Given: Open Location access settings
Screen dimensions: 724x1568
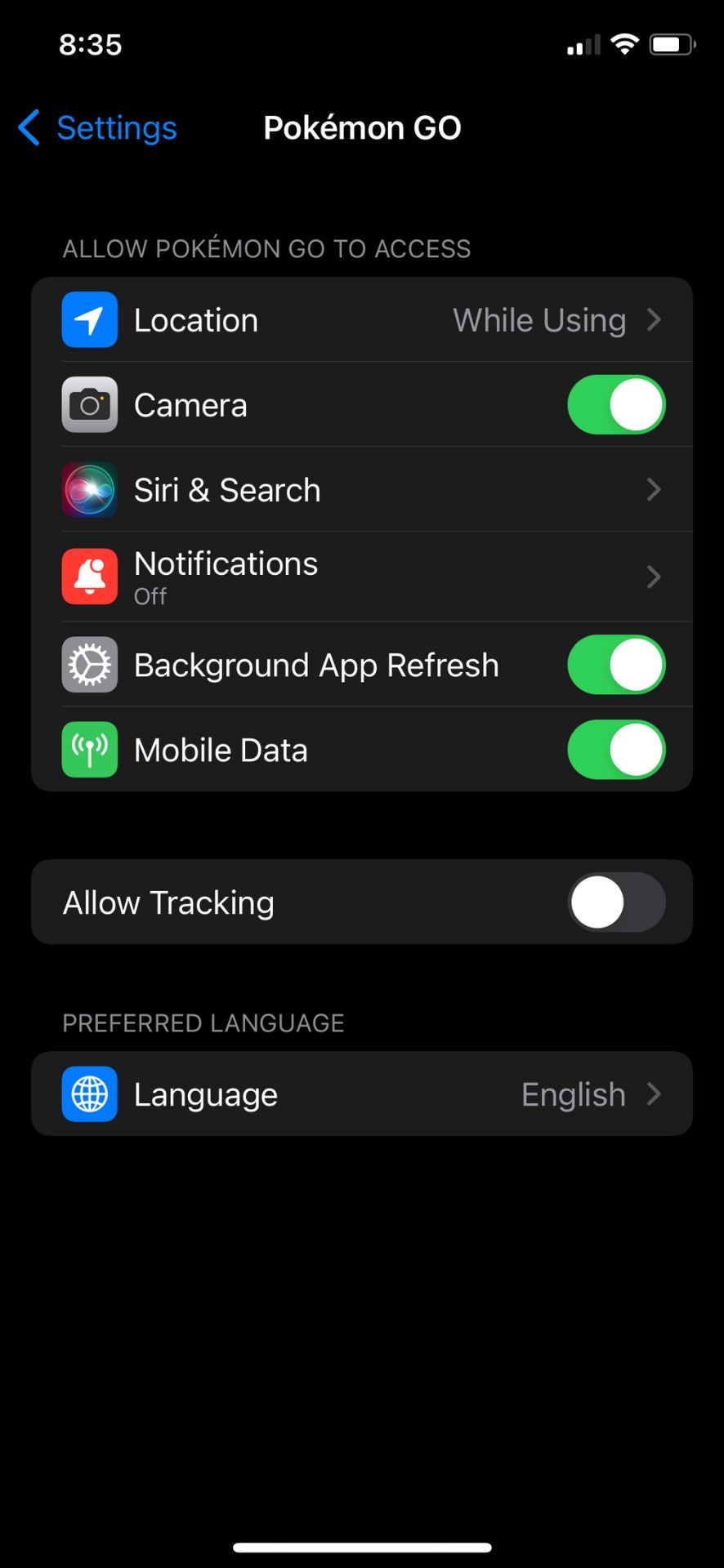Looking at the screenshot, I should pyautogui.click(x=361, y=320).
